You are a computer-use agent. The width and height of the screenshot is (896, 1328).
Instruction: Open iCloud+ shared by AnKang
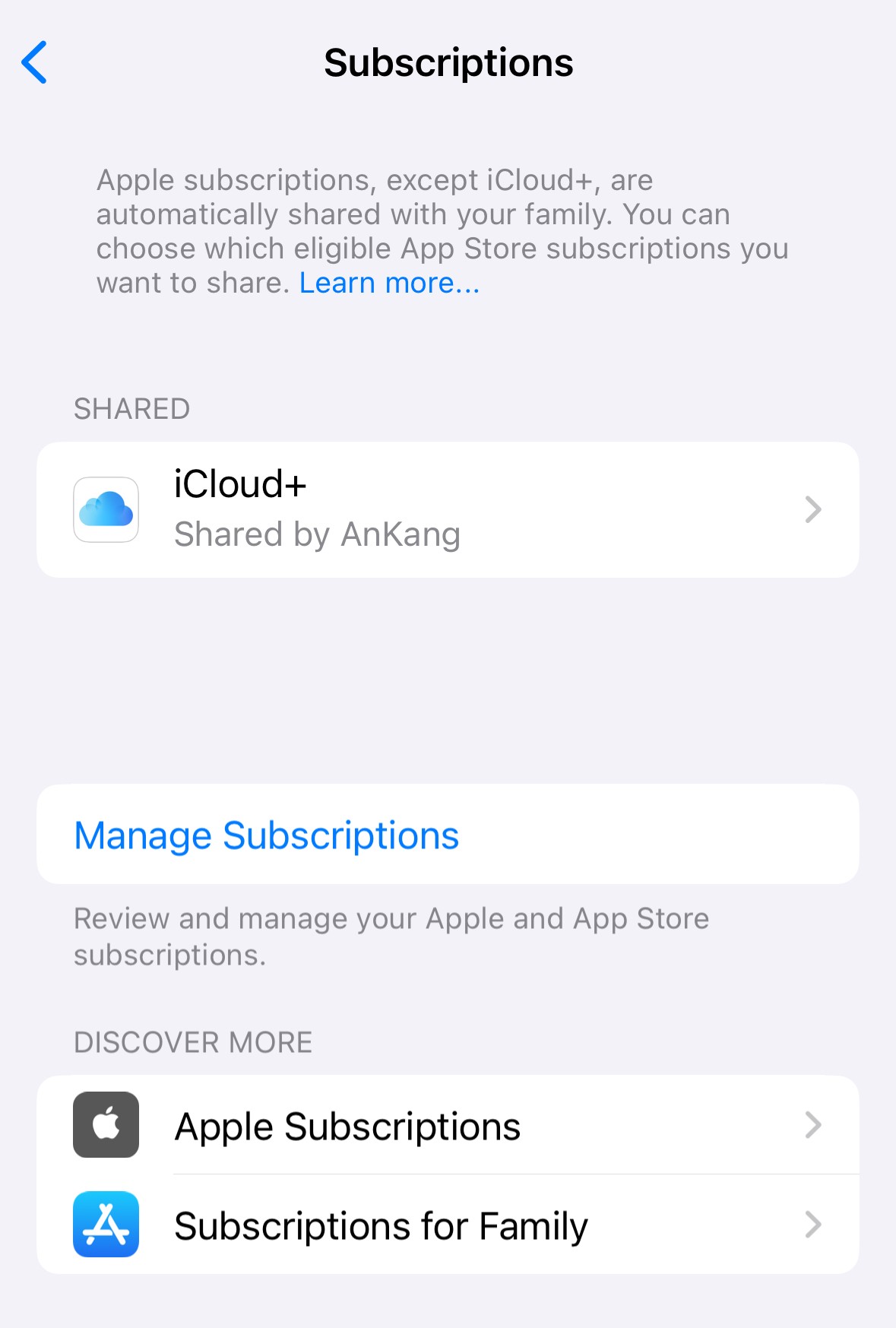click(448, 509)
